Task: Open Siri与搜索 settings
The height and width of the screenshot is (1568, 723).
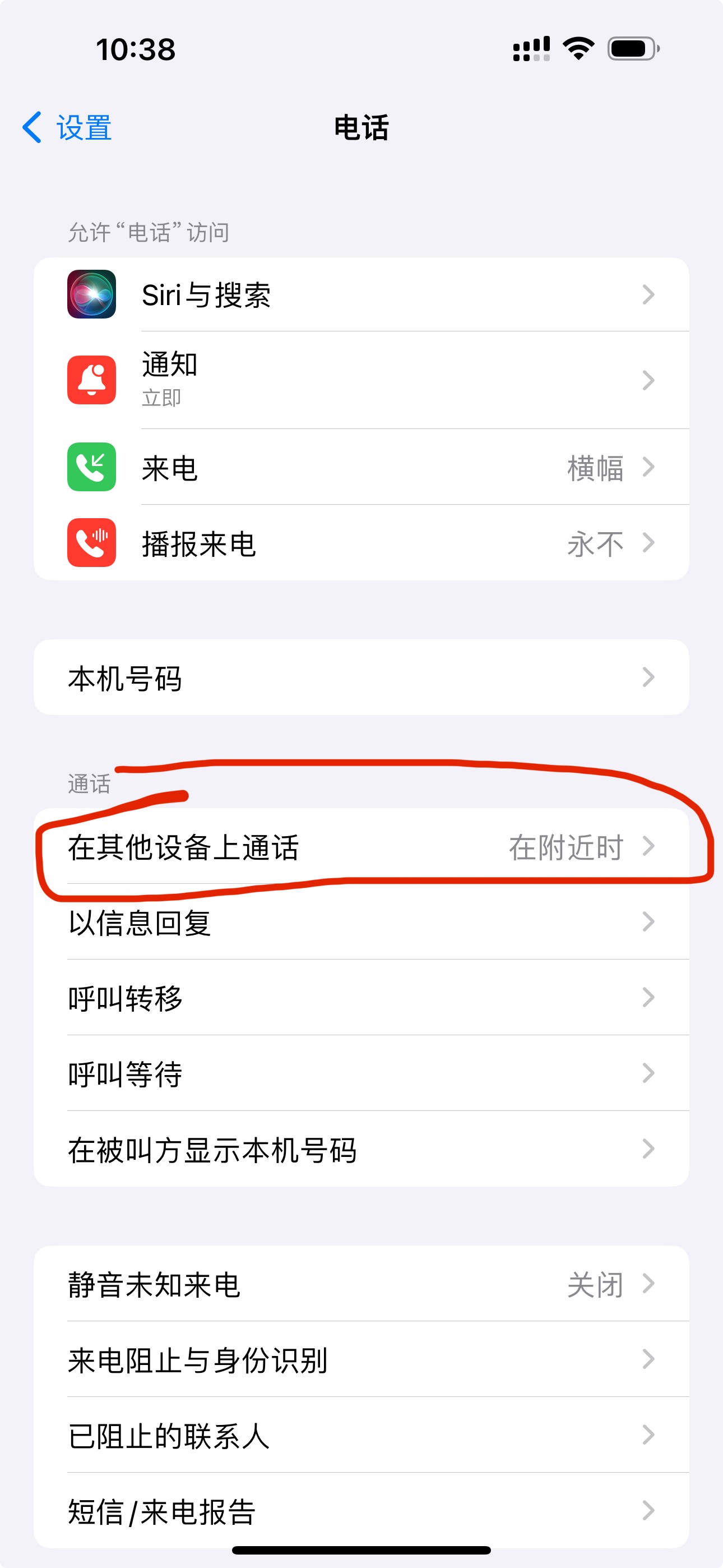Action: [x=361, y=295]
